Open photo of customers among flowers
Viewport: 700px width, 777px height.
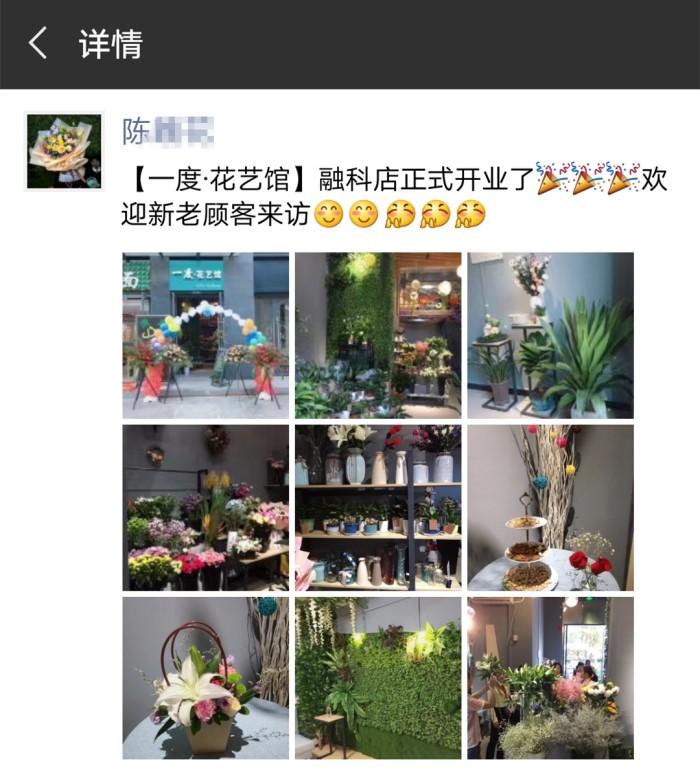(x=550, y=678)
